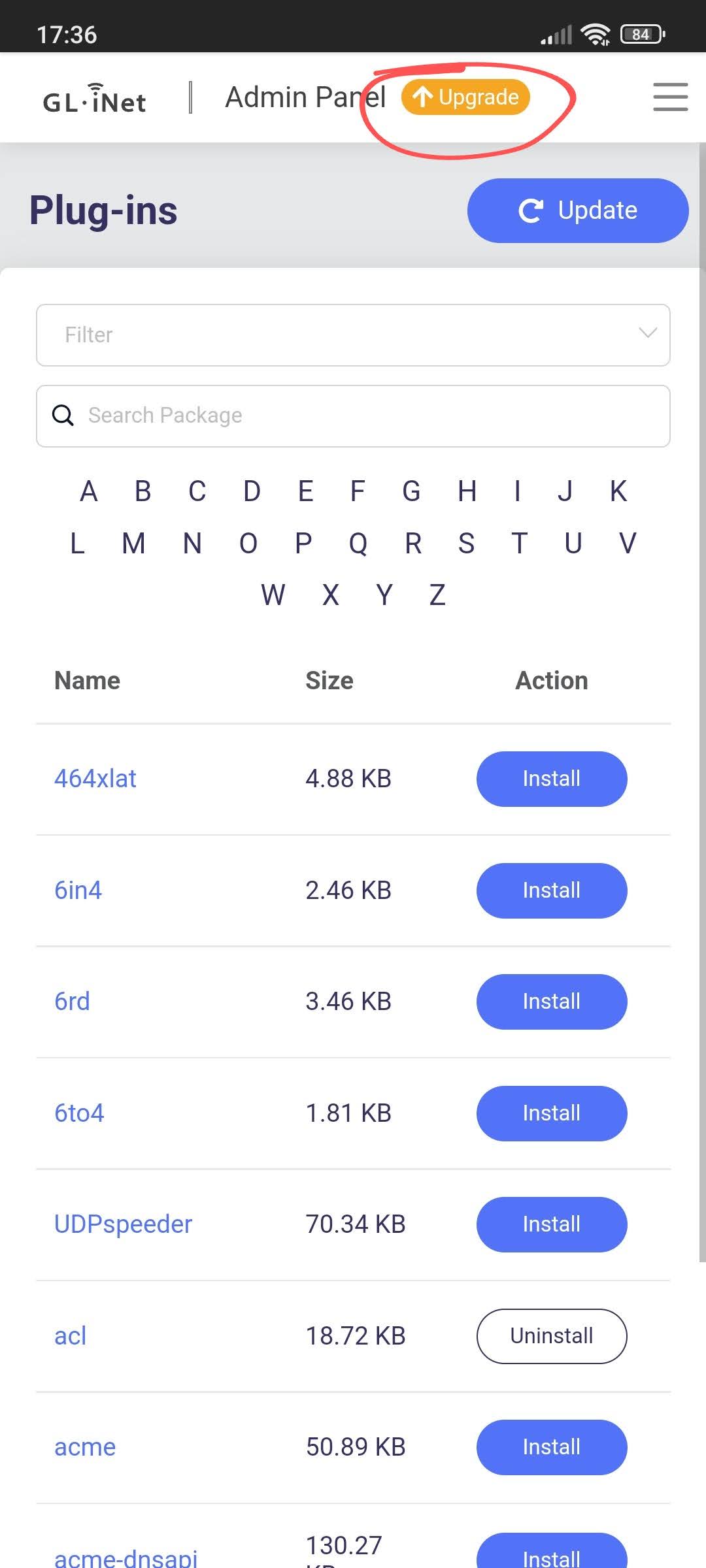Viewport: 706px width, 1568px height.
Task: Open the 464xlat package link
Action: [x=95, y=779]
